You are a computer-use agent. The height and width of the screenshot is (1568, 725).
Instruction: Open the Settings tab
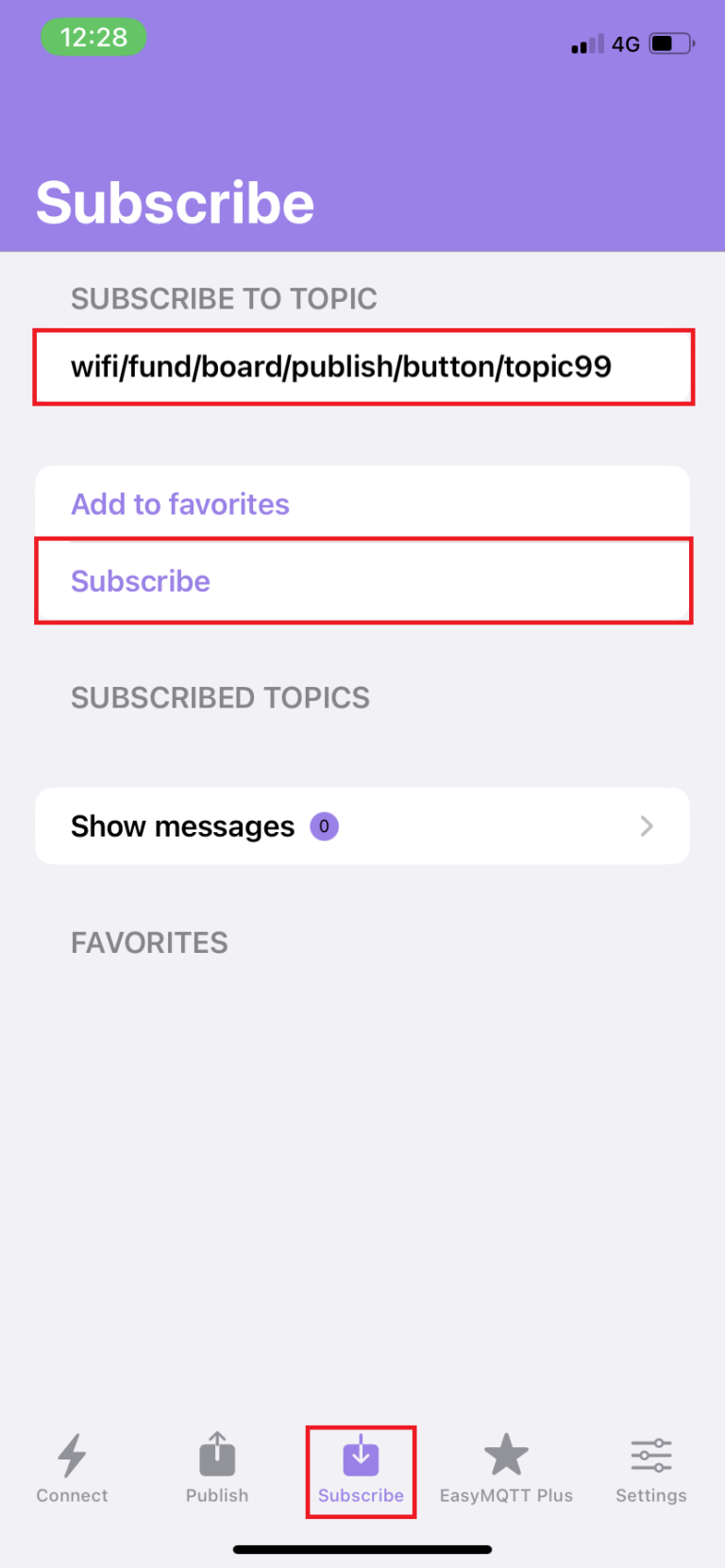(x=650, y=1470)
